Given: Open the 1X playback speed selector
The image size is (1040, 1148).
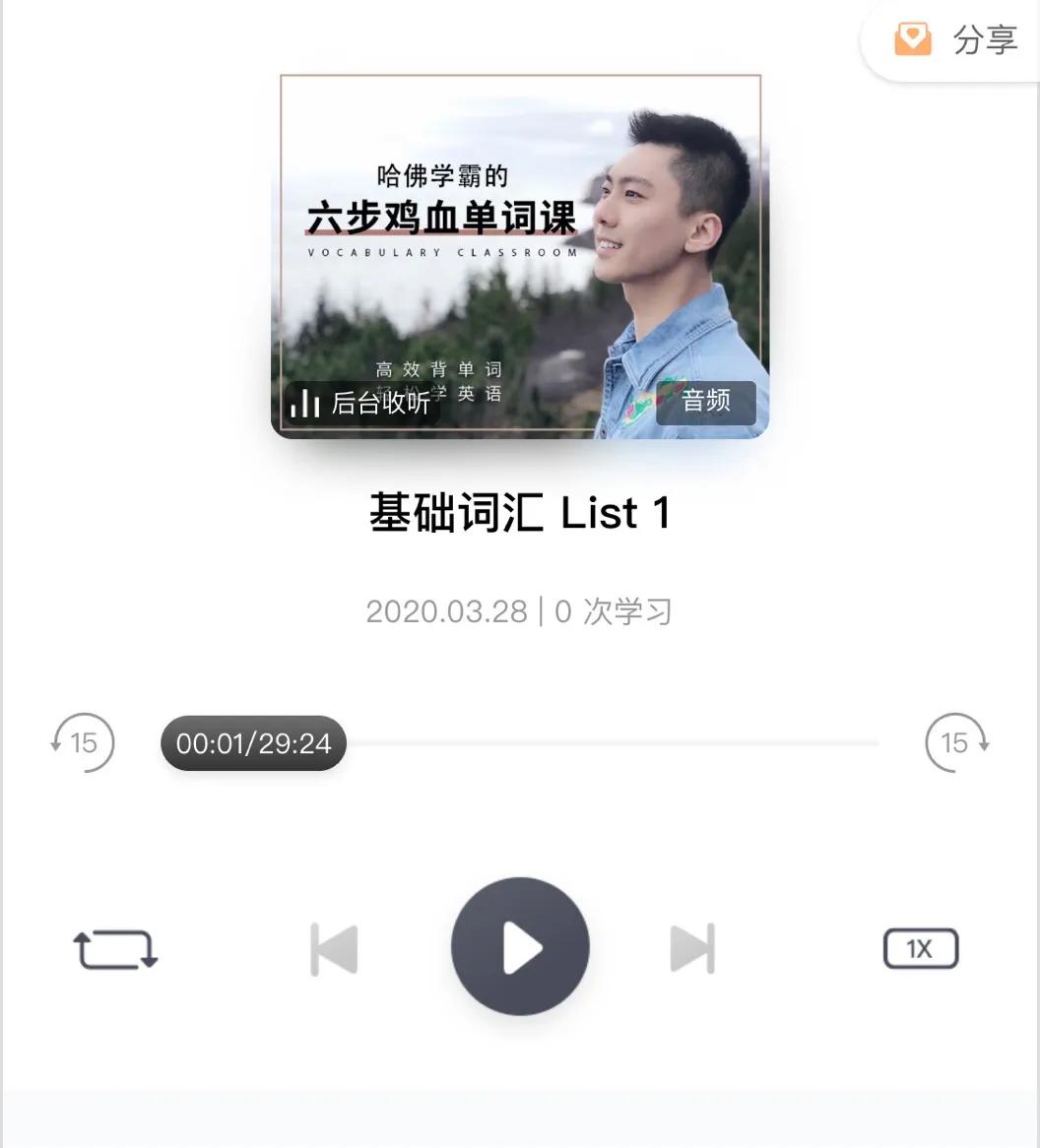Looking at the screenshot, I should coord(921,948).
